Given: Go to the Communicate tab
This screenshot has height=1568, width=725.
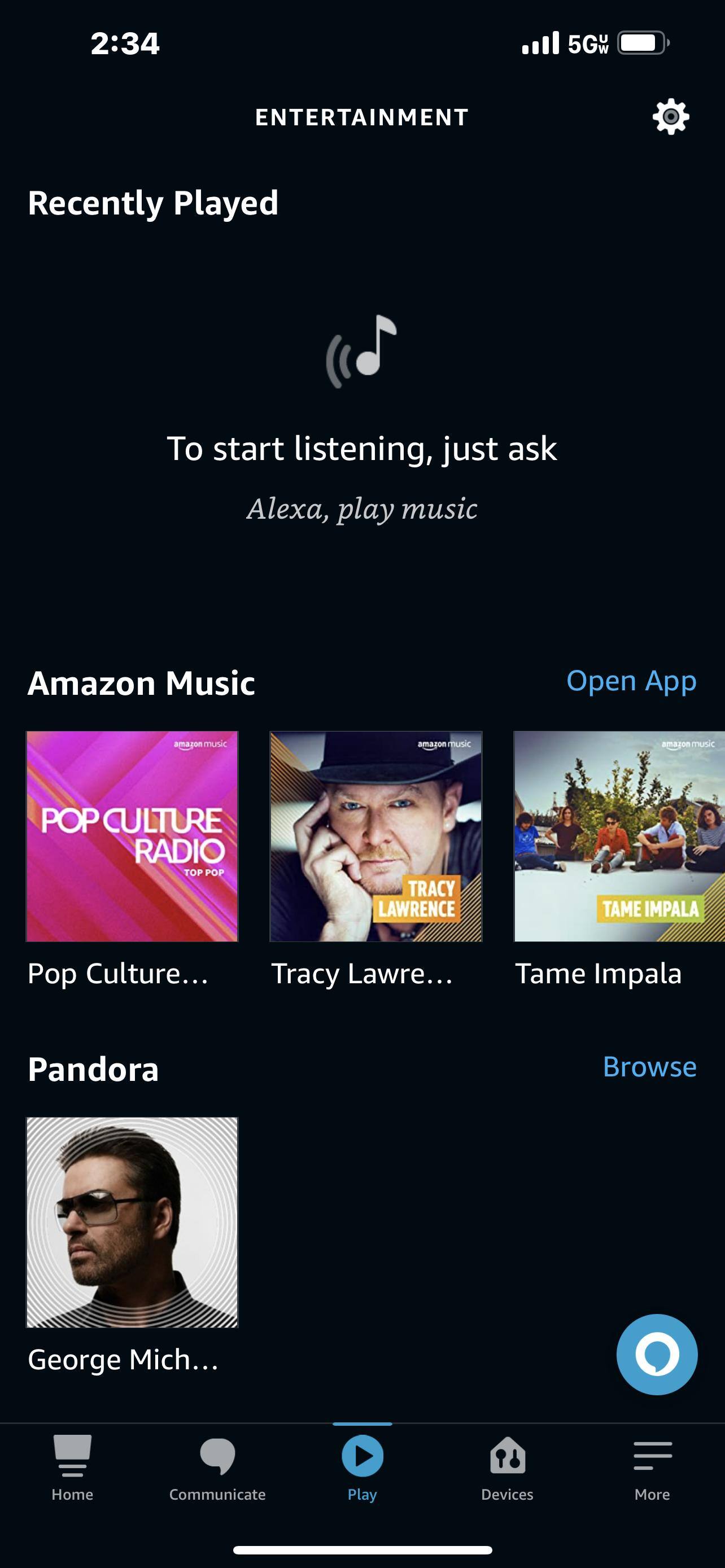Looking at the screenshot, I should click(x=217, y=1467).
